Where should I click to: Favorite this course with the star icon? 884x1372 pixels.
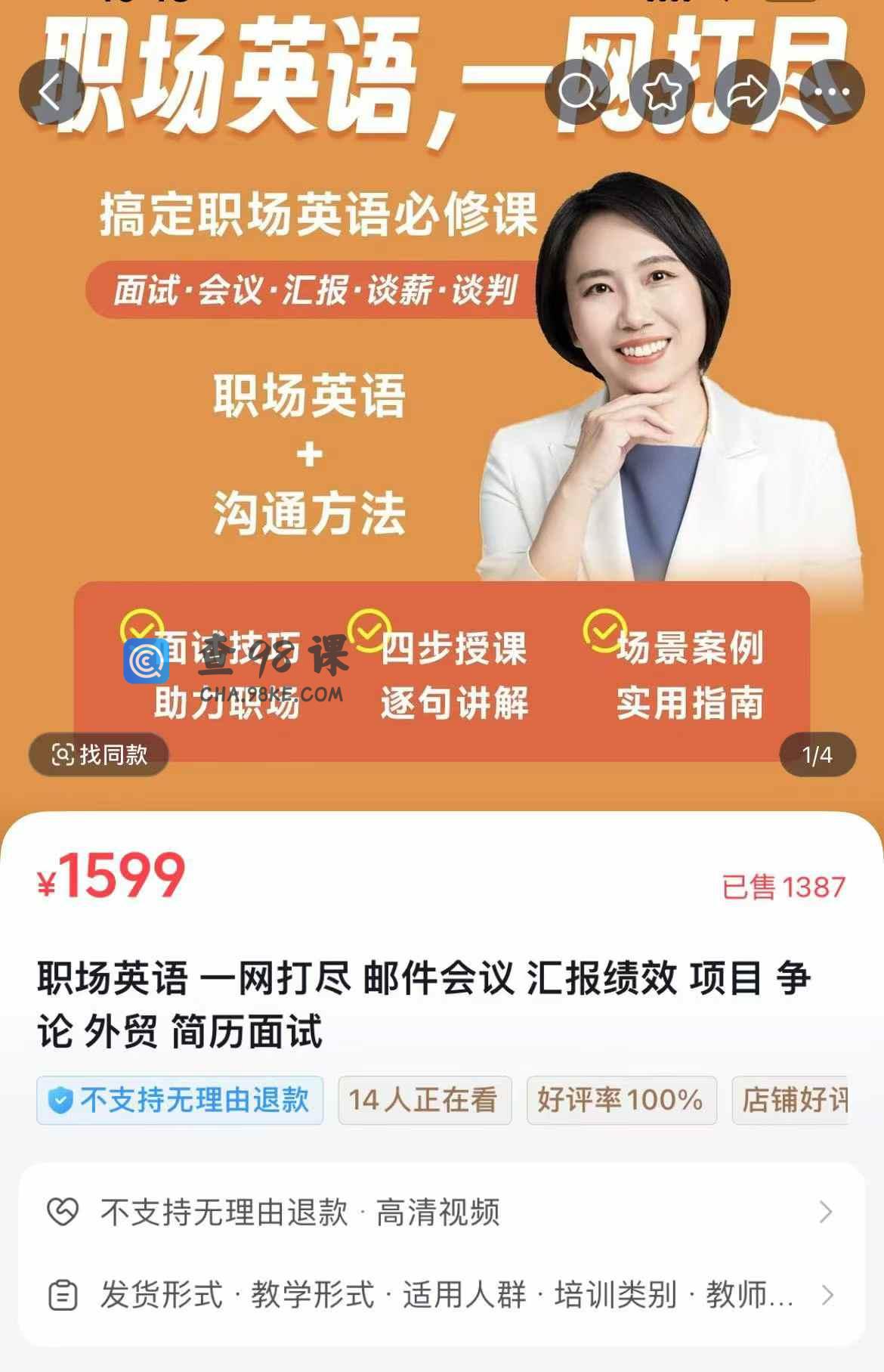663,92
